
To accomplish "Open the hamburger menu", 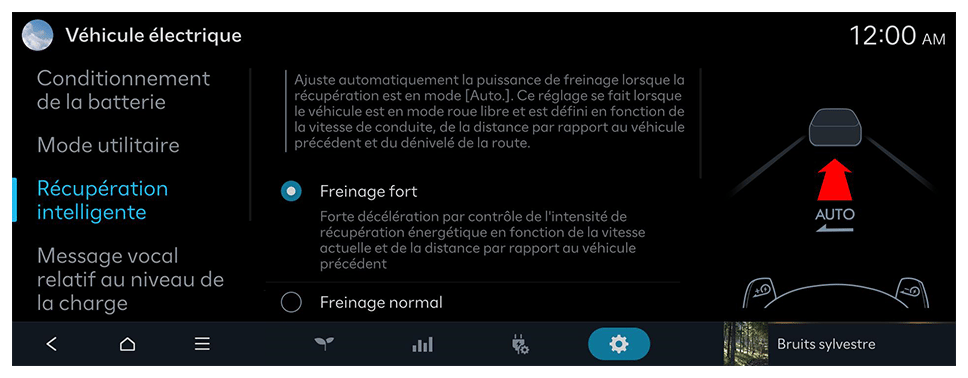I will (202, 344).
